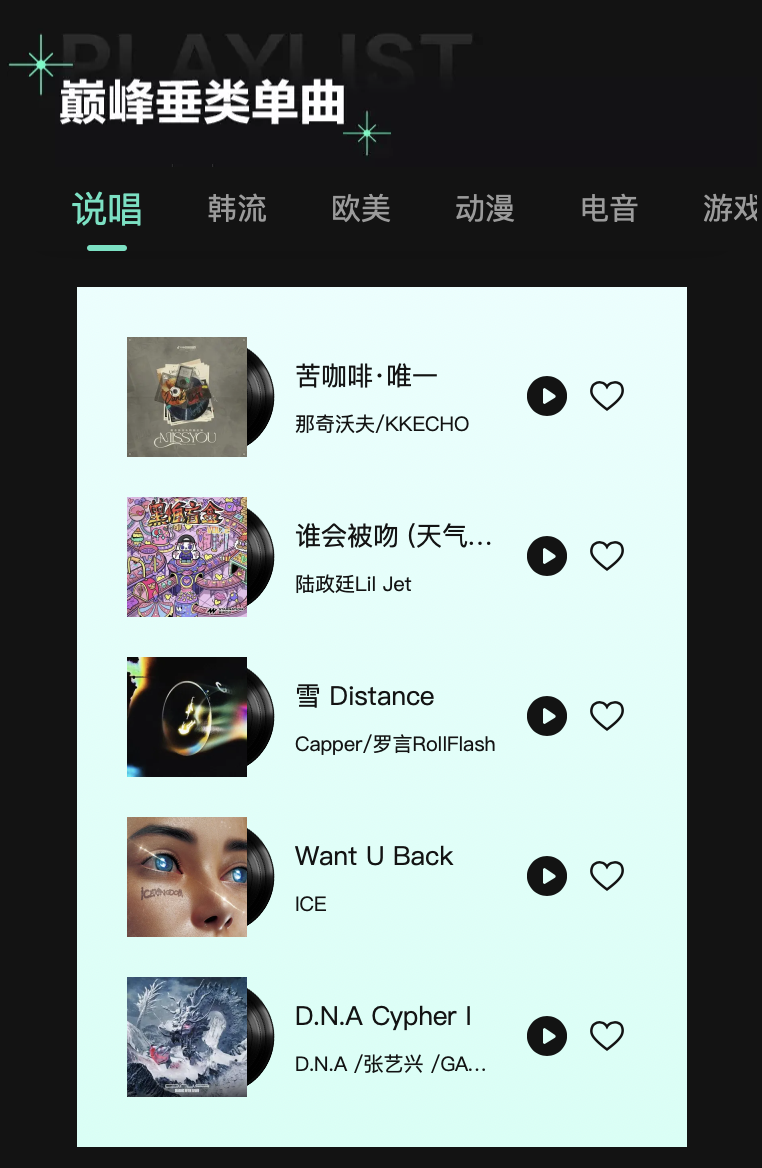Play the track 雪 Distance

(547, 716)
